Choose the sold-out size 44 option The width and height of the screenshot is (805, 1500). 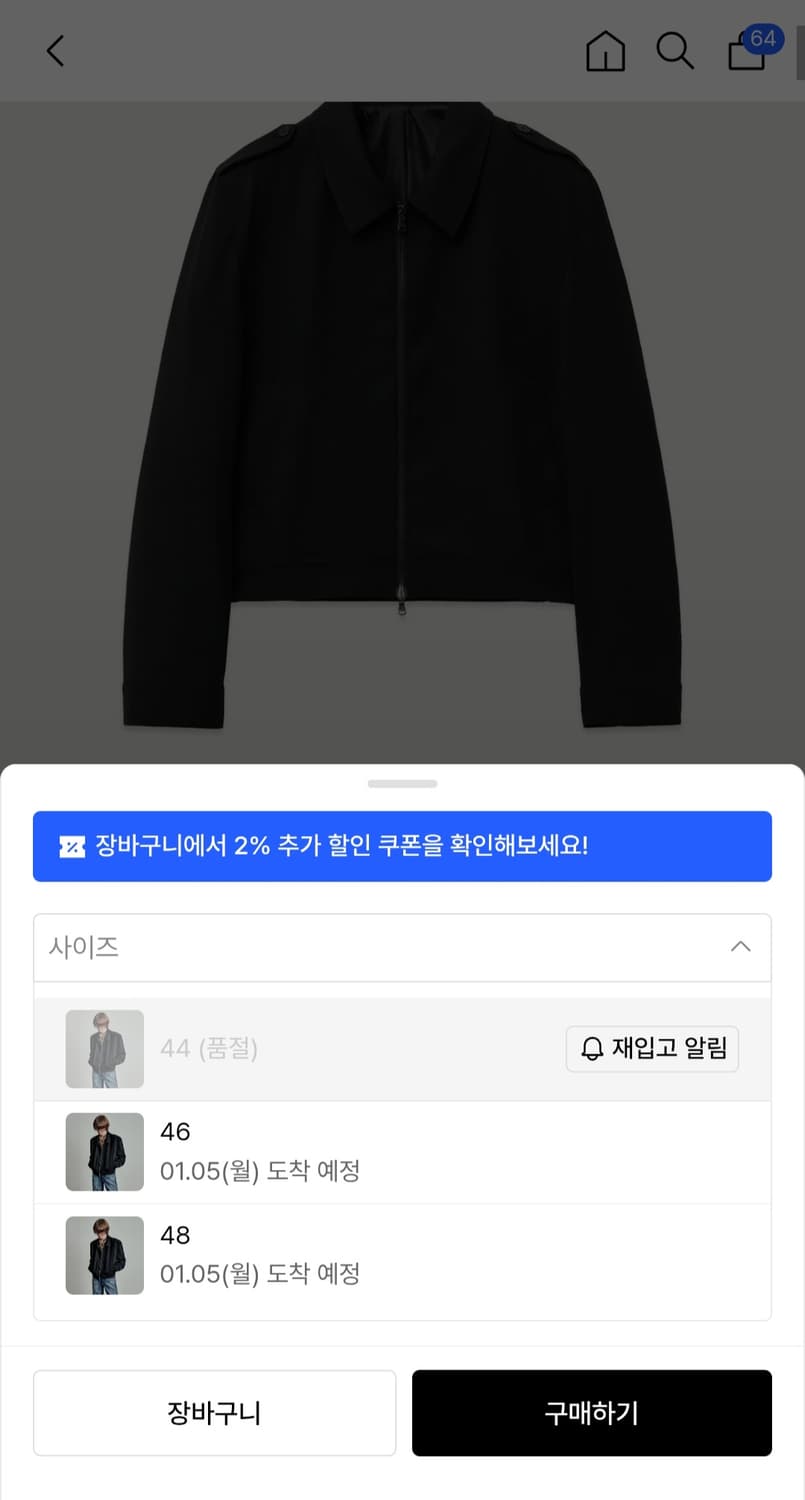click(x=208, y=1049)
